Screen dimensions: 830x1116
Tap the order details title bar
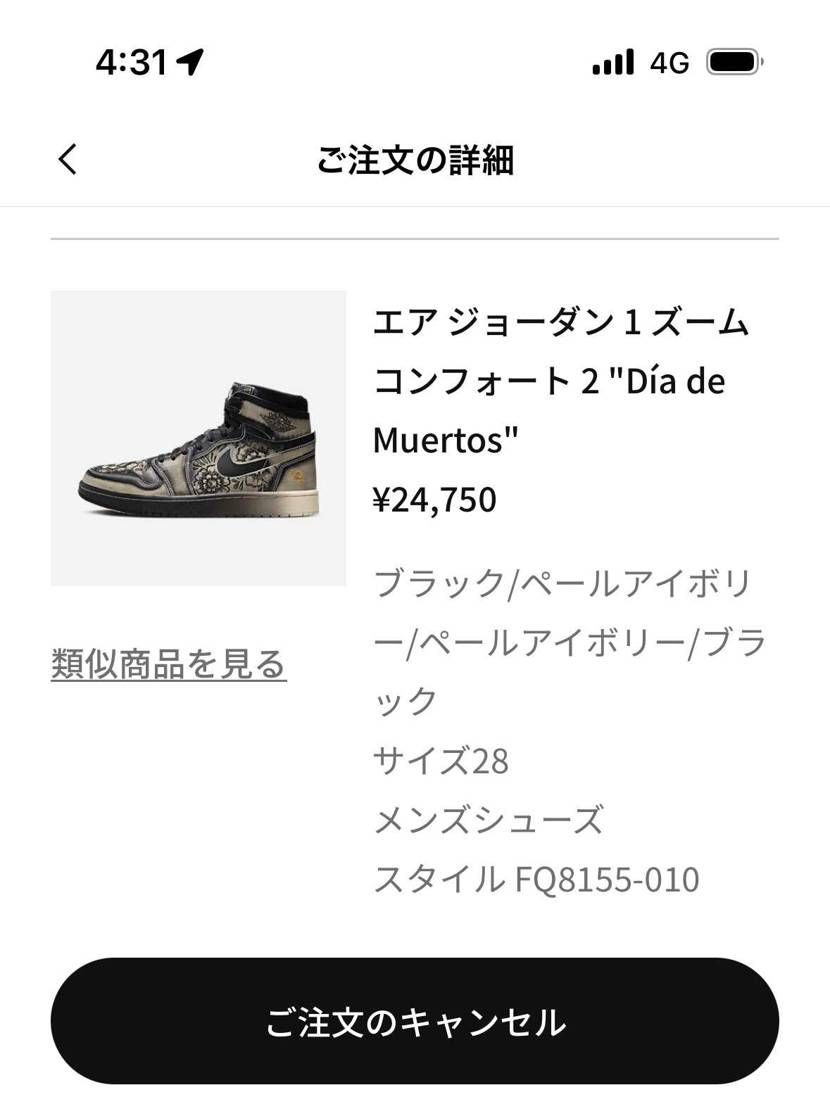tap(415, 160)
